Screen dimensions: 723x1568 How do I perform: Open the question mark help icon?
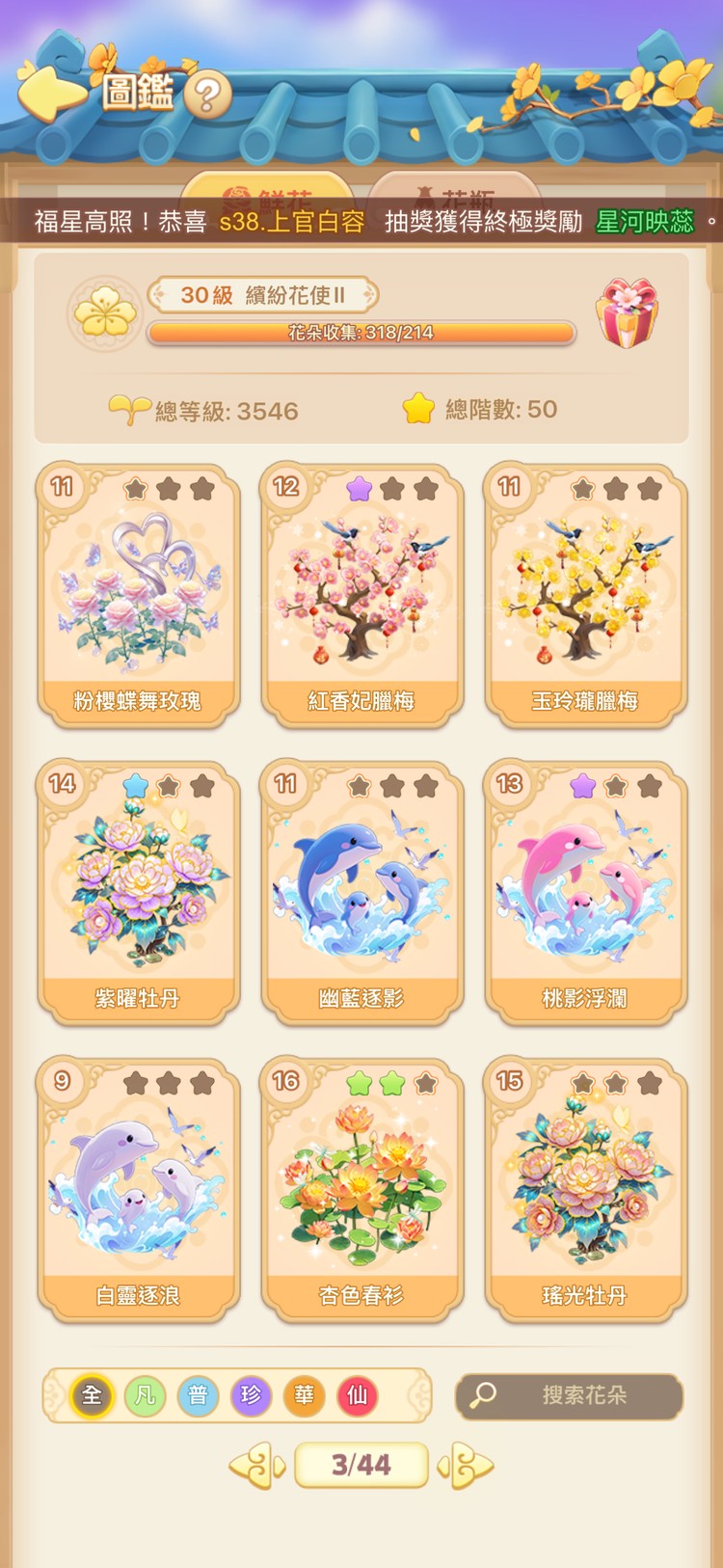(206, 95)
